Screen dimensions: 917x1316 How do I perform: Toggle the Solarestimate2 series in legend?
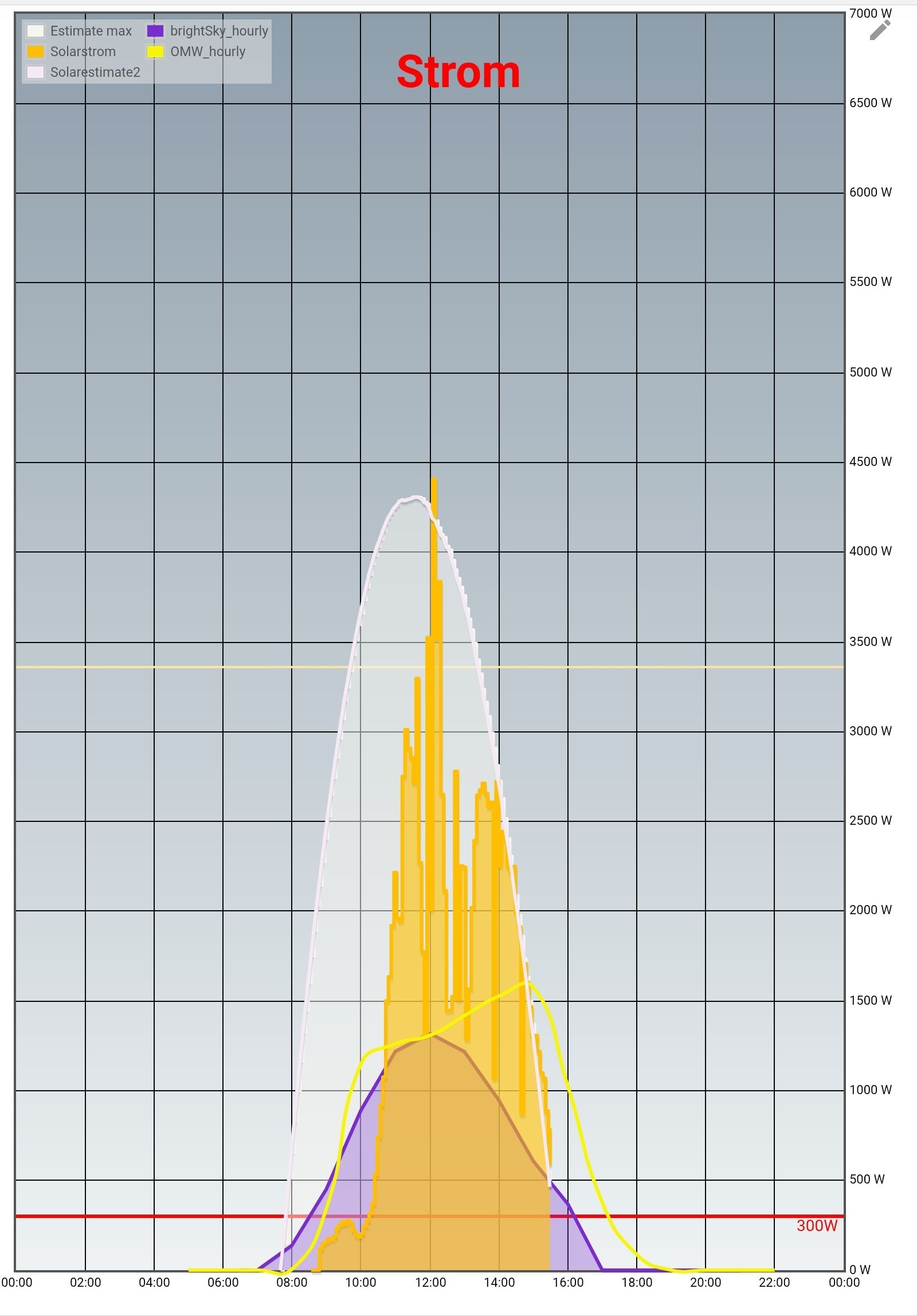tap(84, 72)
